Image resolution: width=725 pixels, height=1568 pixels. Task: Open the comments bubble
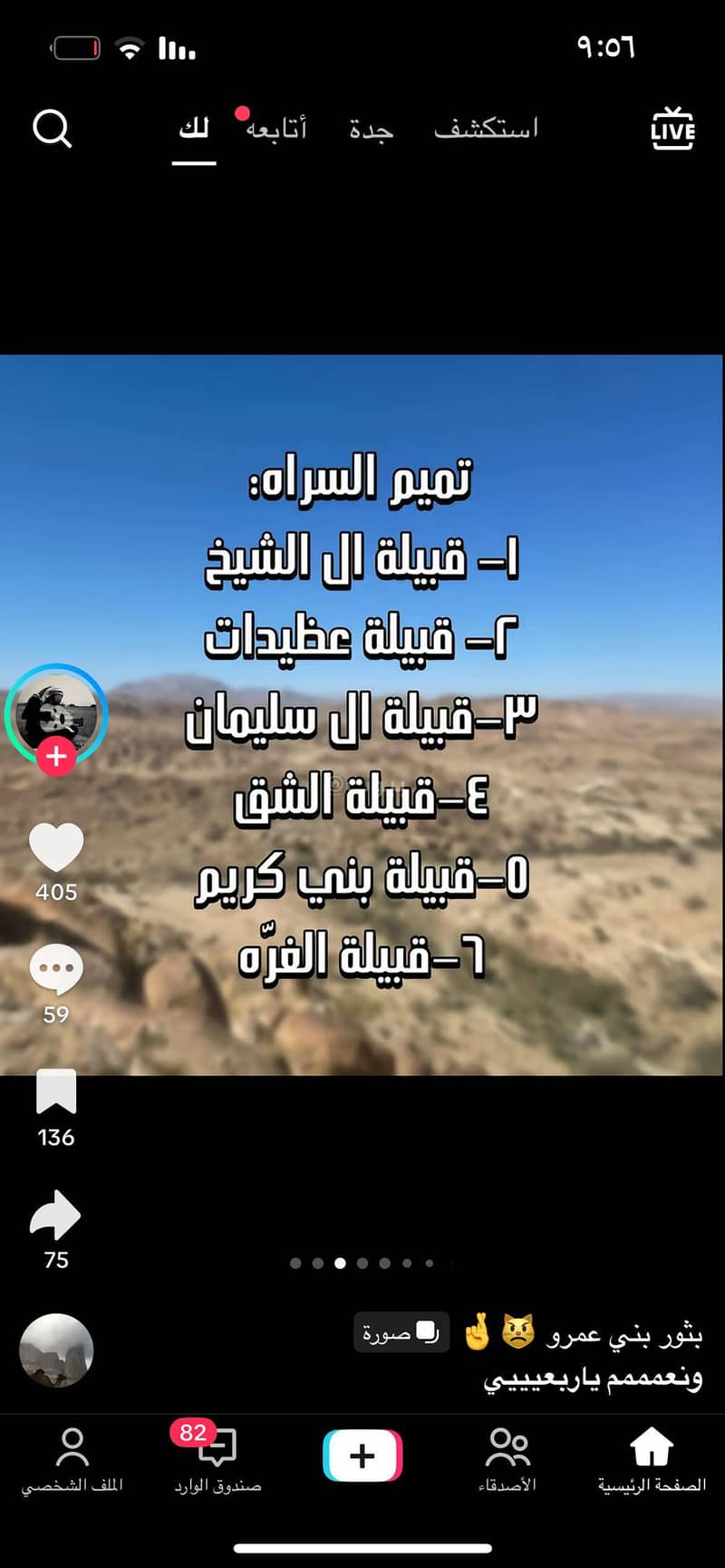click(56, 970)
